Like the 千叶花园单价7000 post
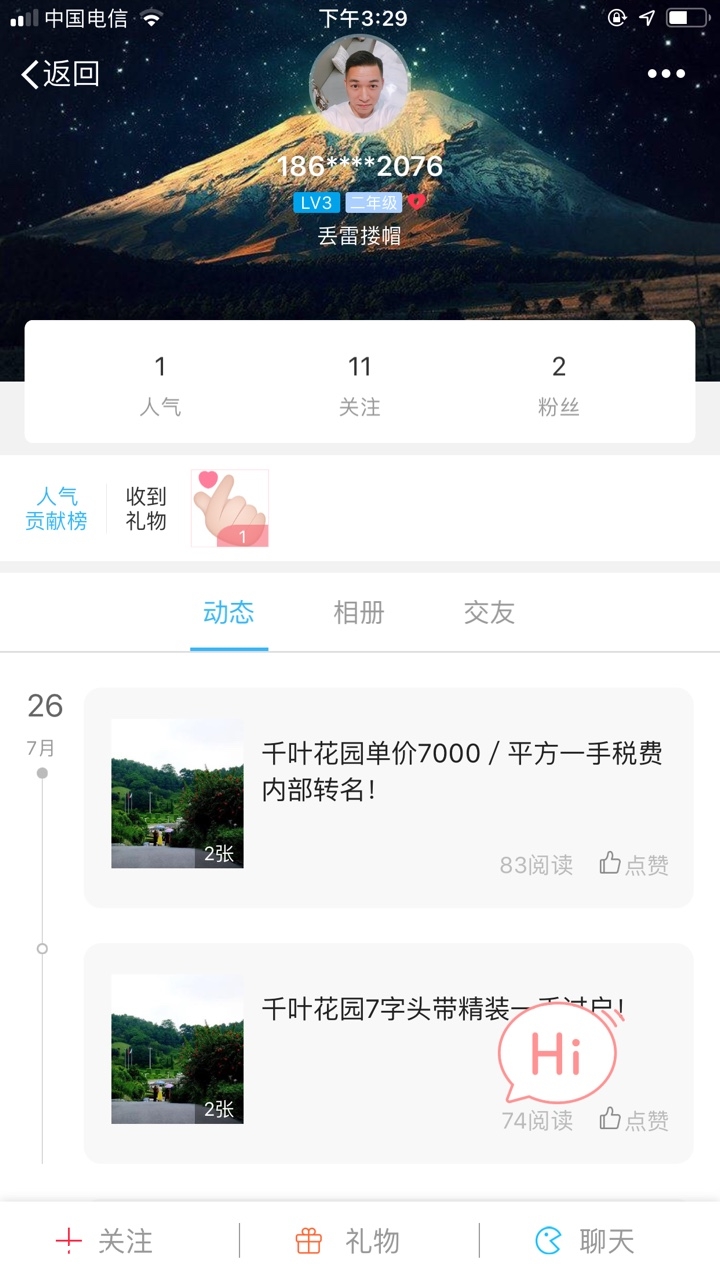Image resolution: width=720 pixels, height=1280 pixels. tap(634, 864)
